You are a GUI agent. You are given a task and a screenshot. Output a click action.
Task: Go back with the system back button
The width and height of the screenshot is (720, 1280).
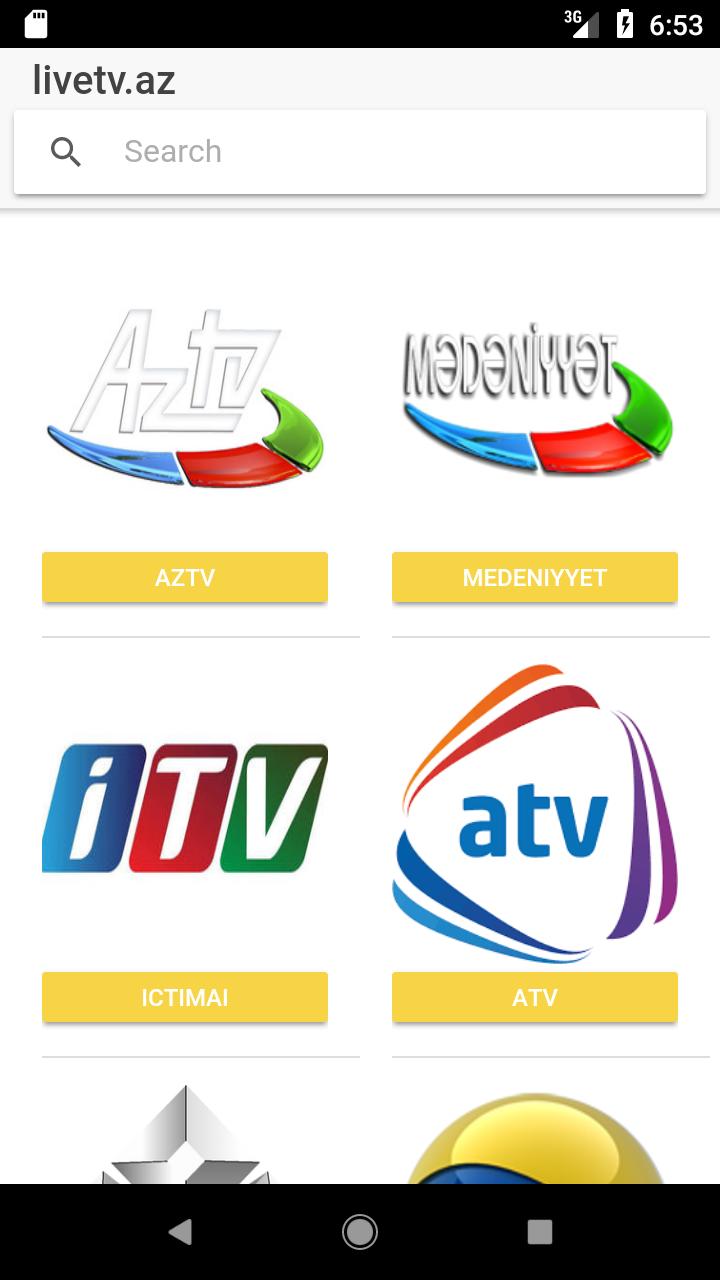click(180, 1232)
